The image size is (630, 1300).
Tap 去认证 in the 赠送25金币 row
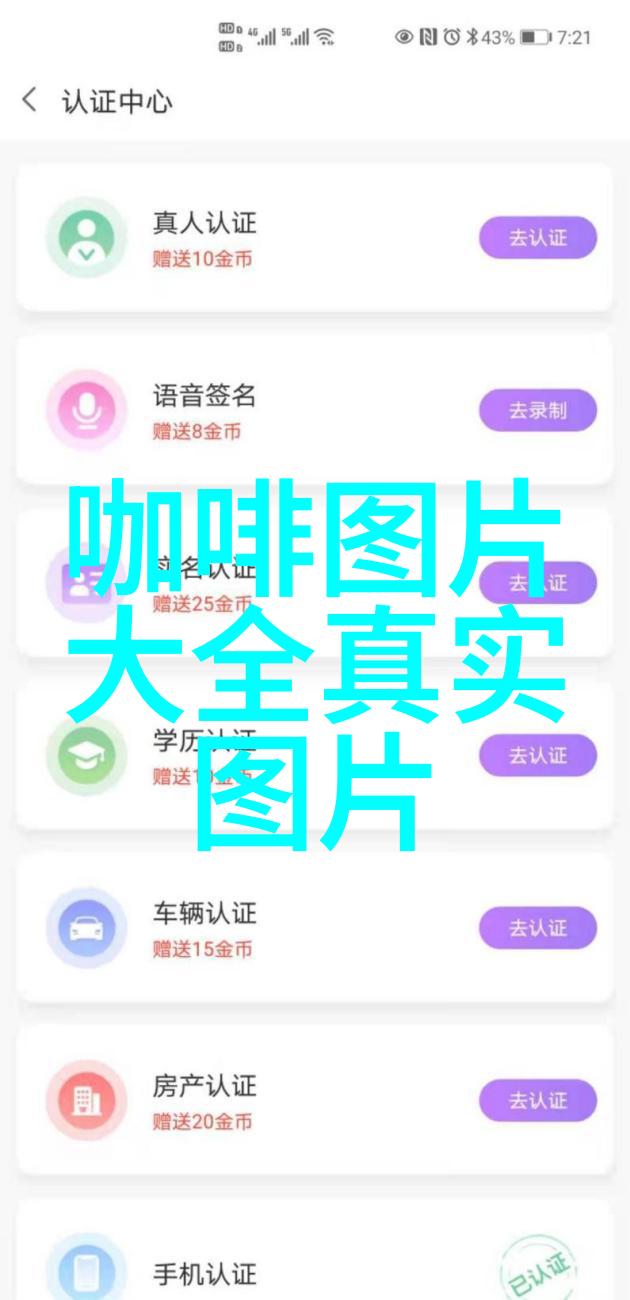(x=537, y=583)
